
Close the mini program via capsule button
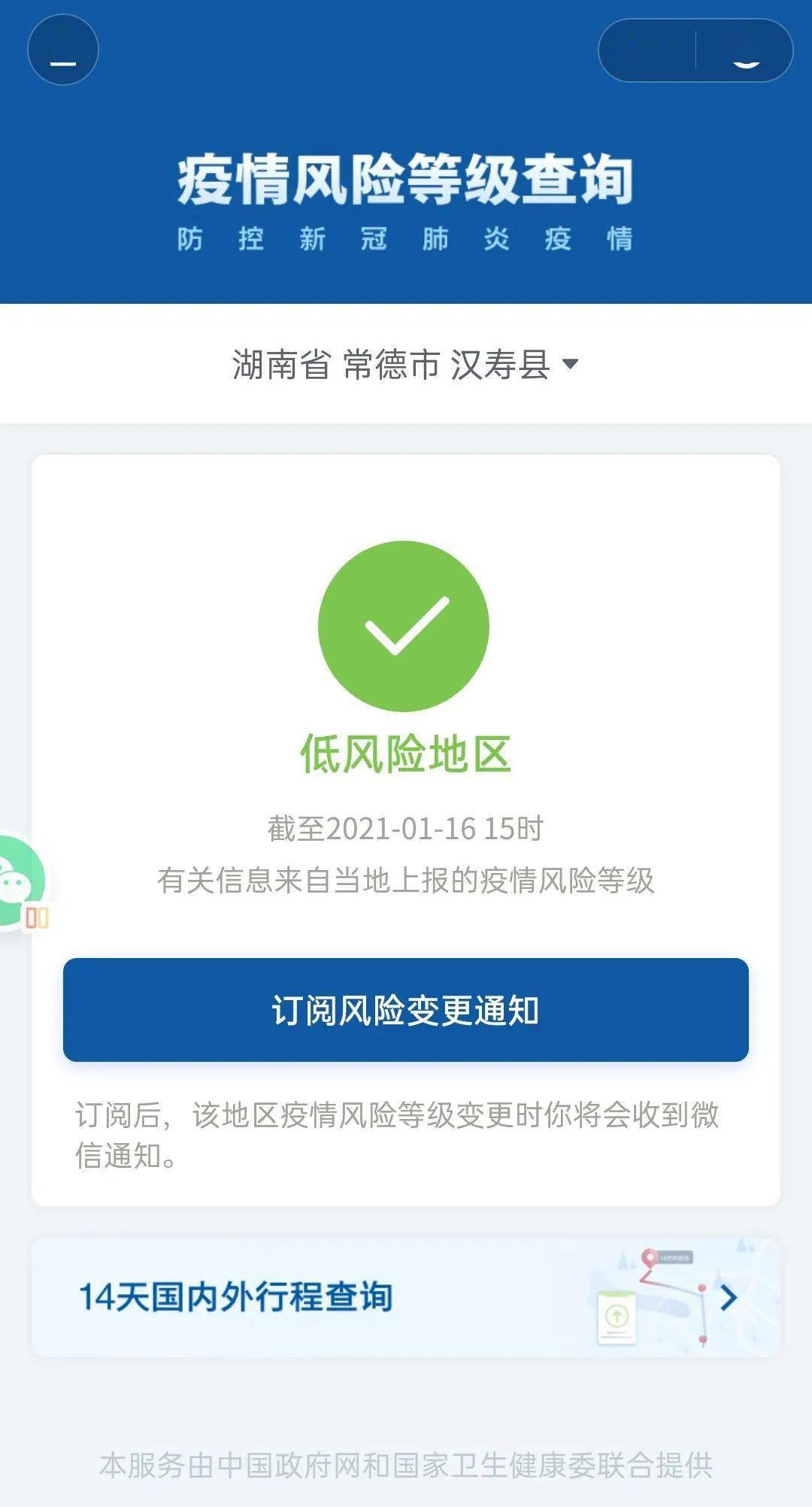tap(745, 50)
